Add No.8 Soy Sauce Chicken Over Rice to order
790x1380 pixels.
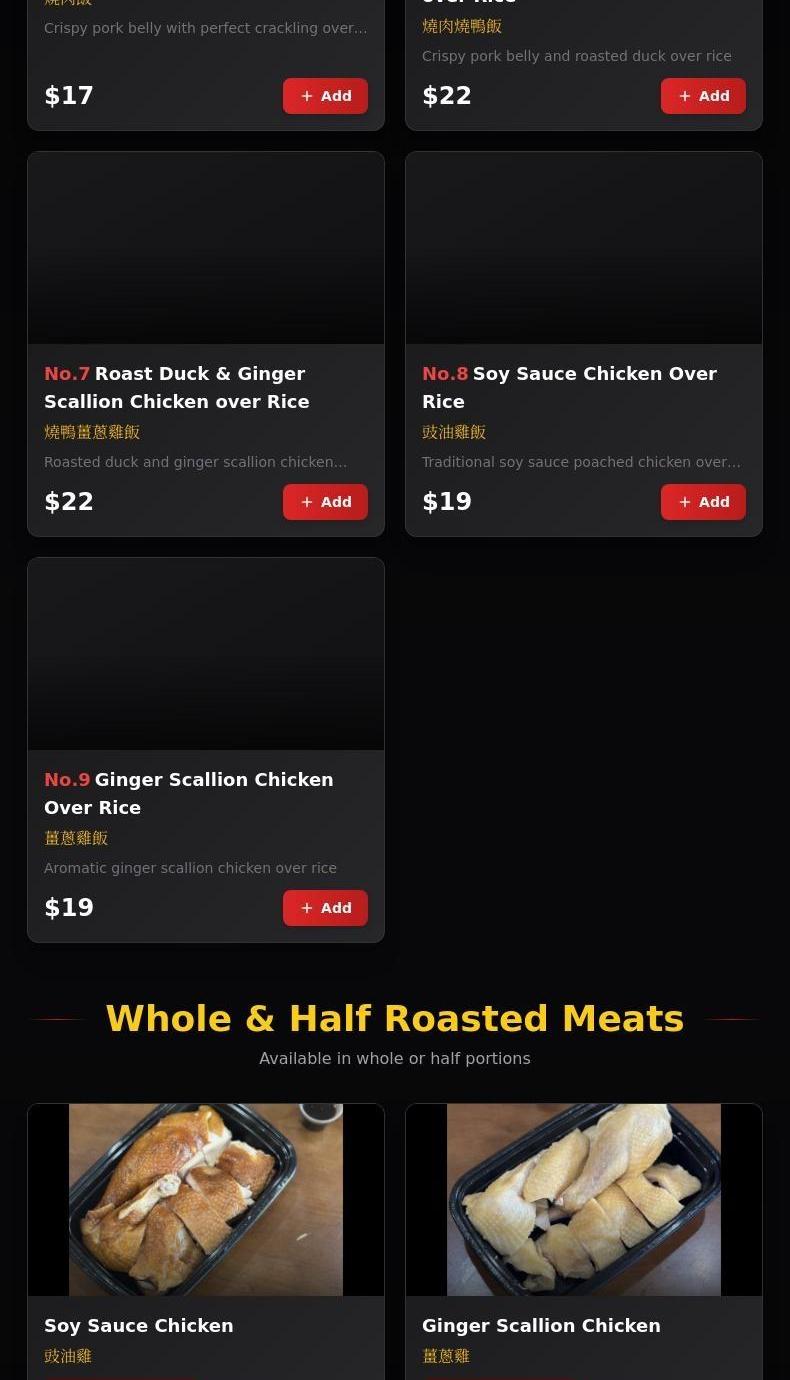[703, 501]
